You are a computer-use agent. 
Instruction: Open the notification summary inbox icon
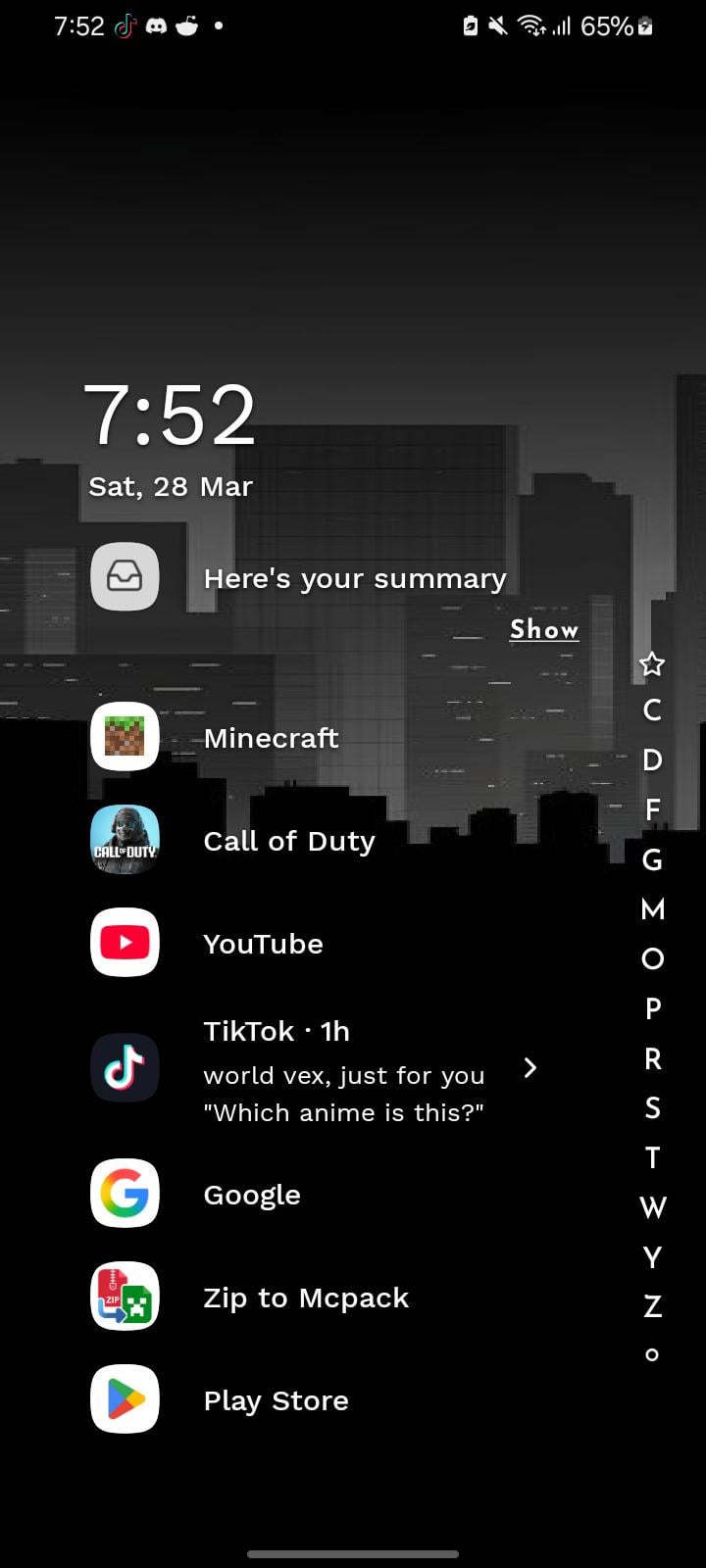pyautogui.click(x=126, y=577)
